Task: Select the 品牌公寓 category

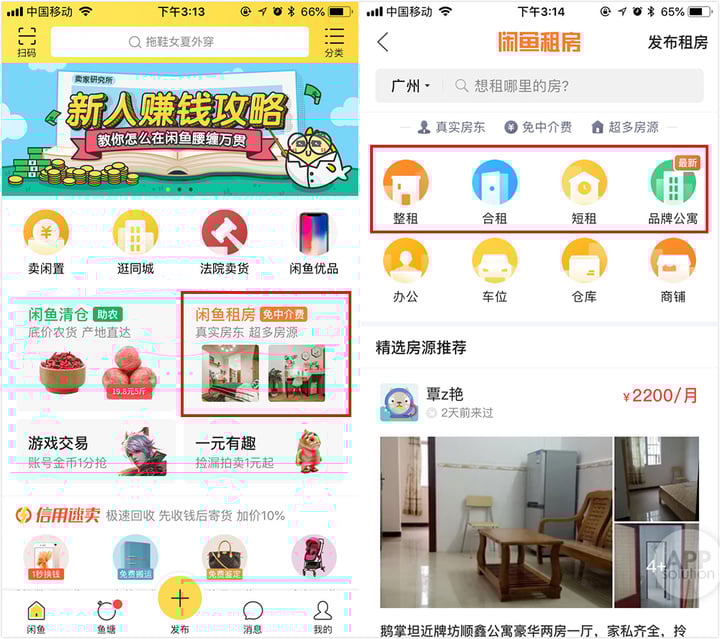Action: click(x=673, y=192)
